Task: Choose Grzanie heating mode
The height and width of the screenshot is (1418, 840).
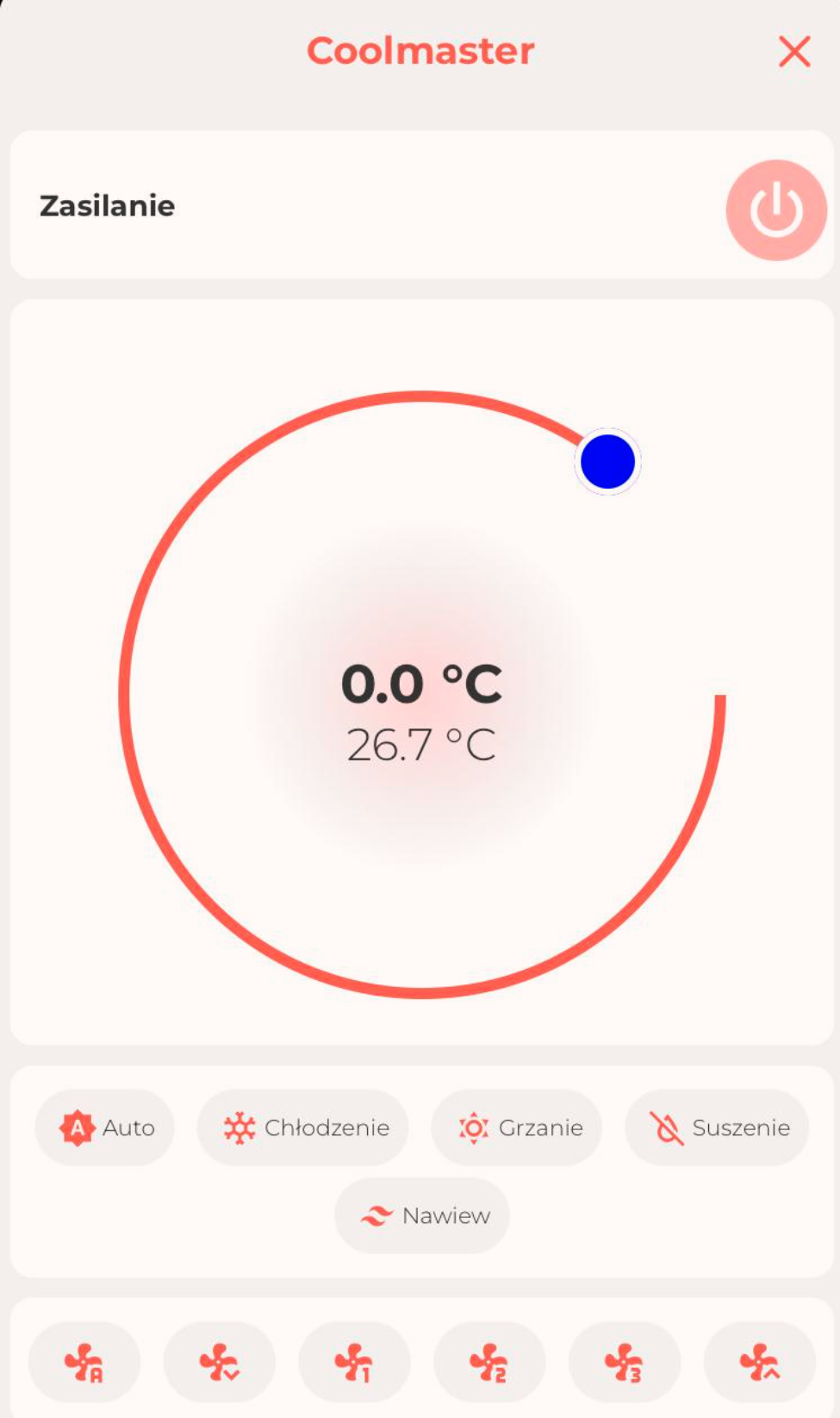Action: [517, 1128]
